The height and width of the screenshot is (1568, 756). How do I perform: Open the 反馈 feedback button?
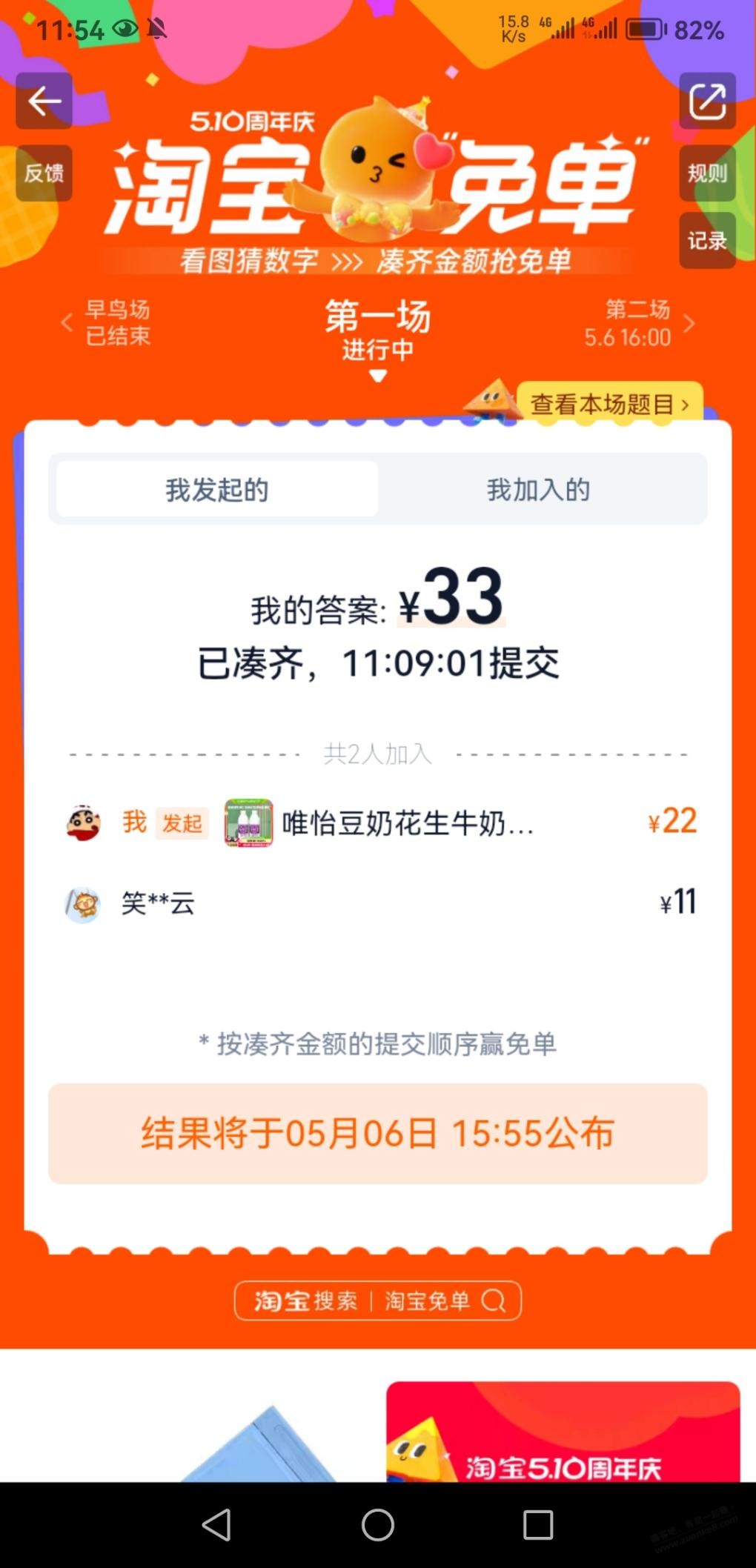click(x=44, y=173)
